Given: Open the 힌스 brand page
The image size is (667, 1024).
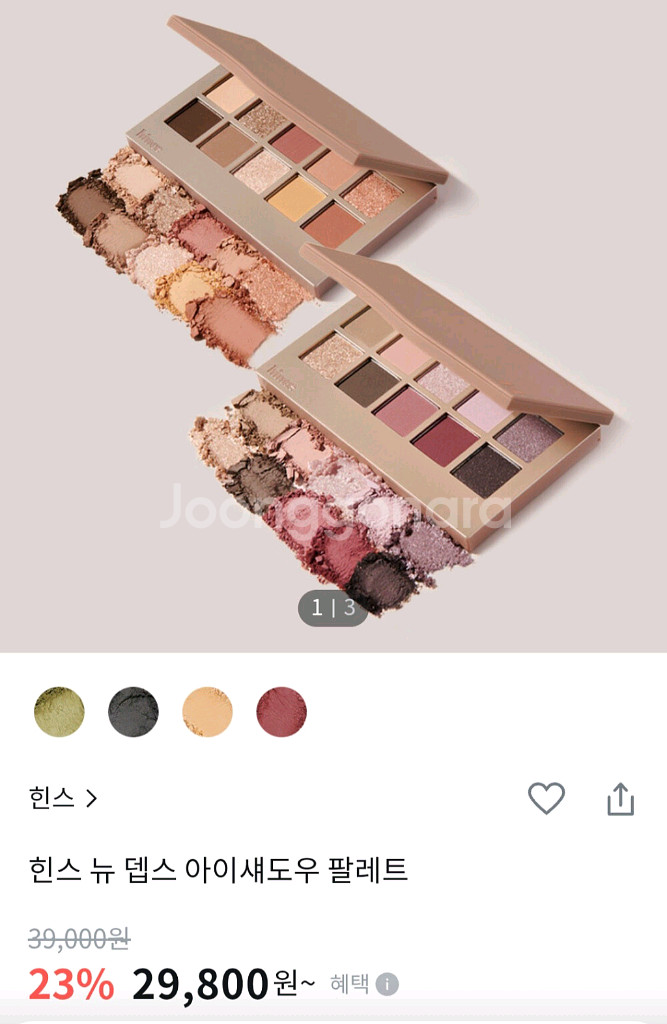Looking at the screenshot, I should tap(62, 798).
